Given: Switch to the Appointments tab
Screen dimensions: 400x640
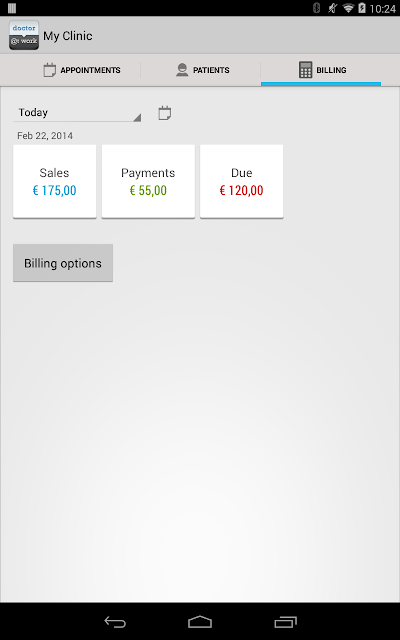Looking at the screenshot, I should click(82, 70).
